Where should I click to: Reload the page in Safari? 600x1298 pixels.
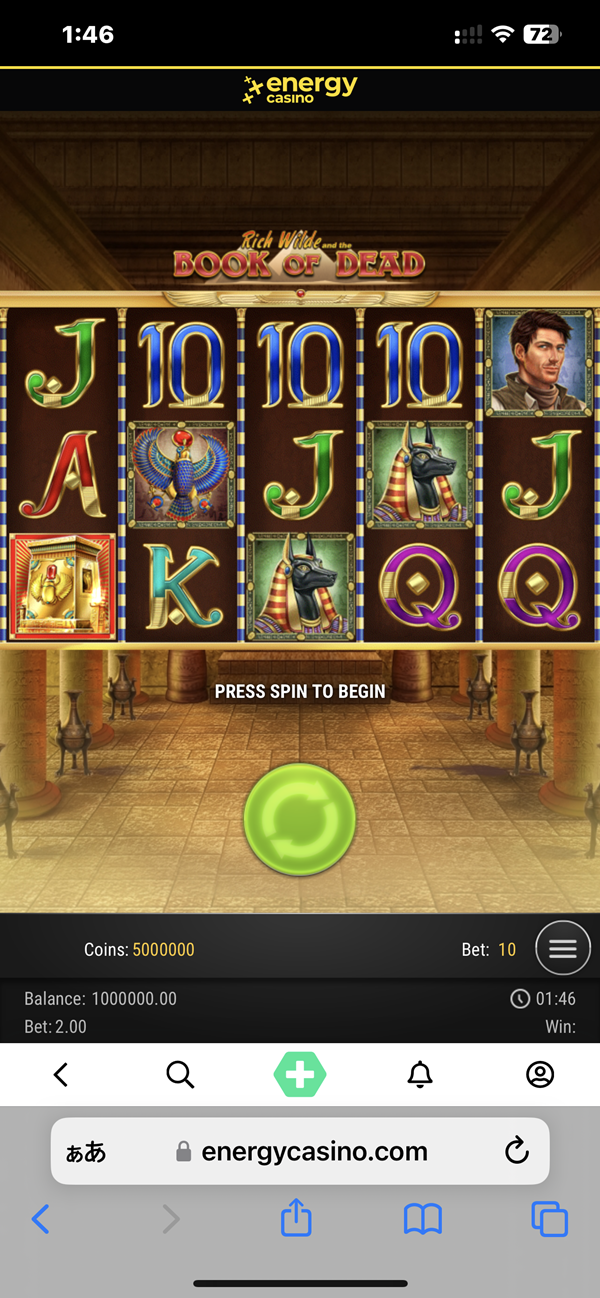[x=516, y=1152]
